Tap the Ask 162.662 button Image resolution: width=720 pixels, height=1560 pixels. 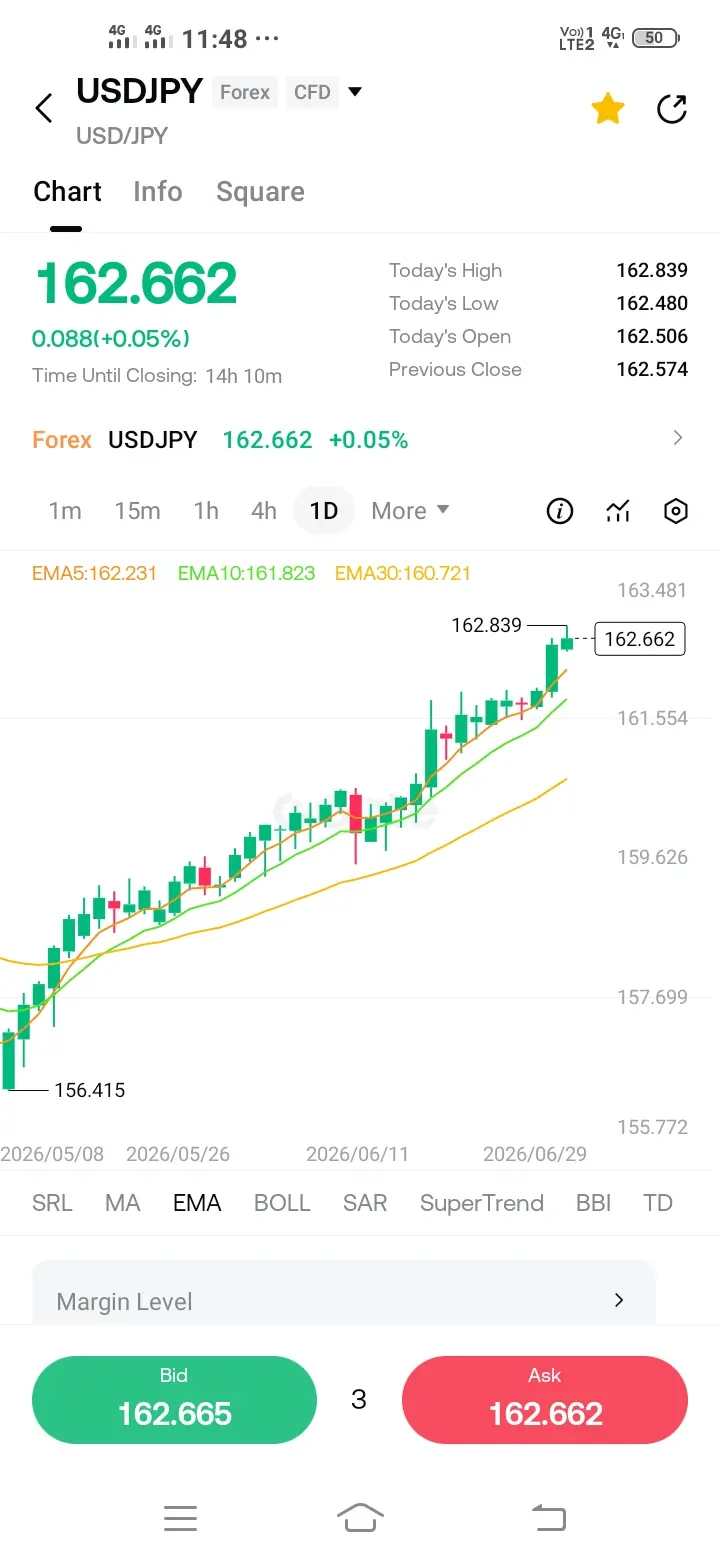point(545,1400)
